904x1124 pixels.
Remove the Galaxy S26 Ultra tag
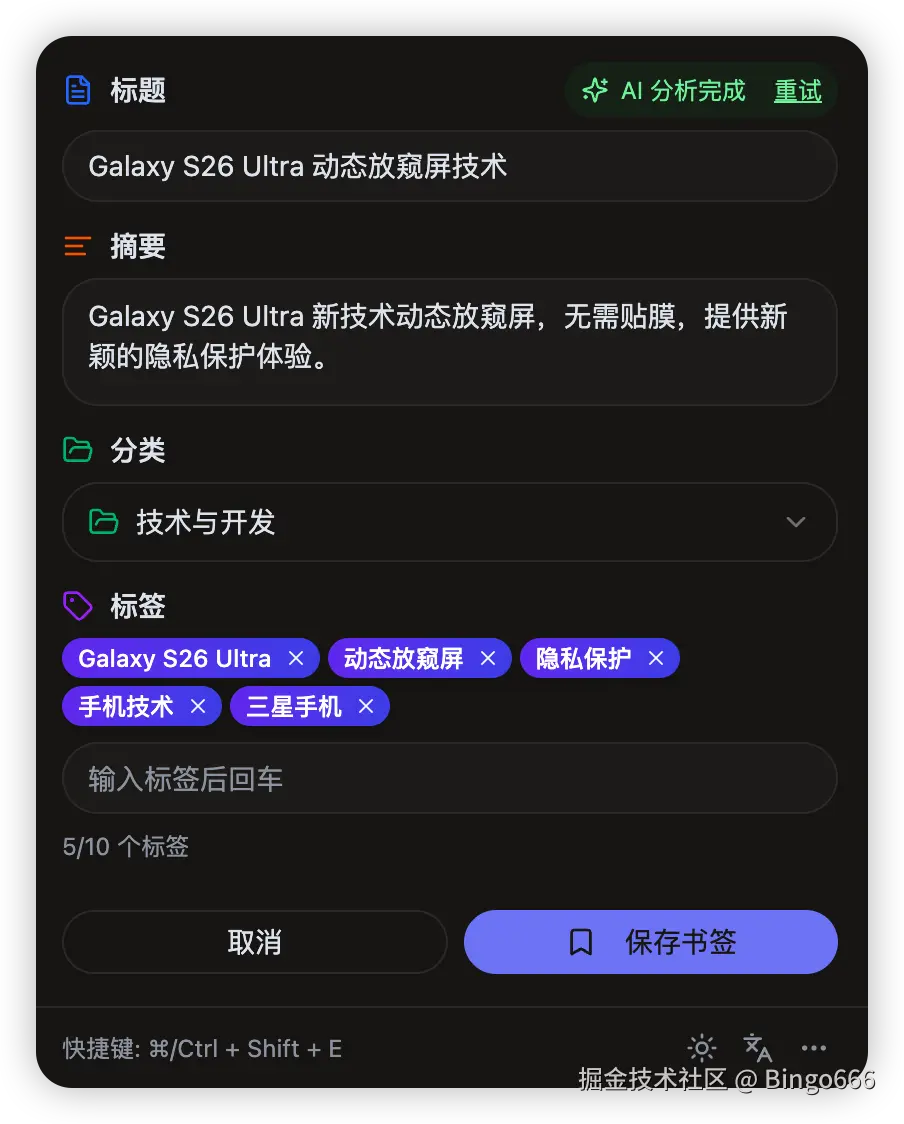coord(296,658)
